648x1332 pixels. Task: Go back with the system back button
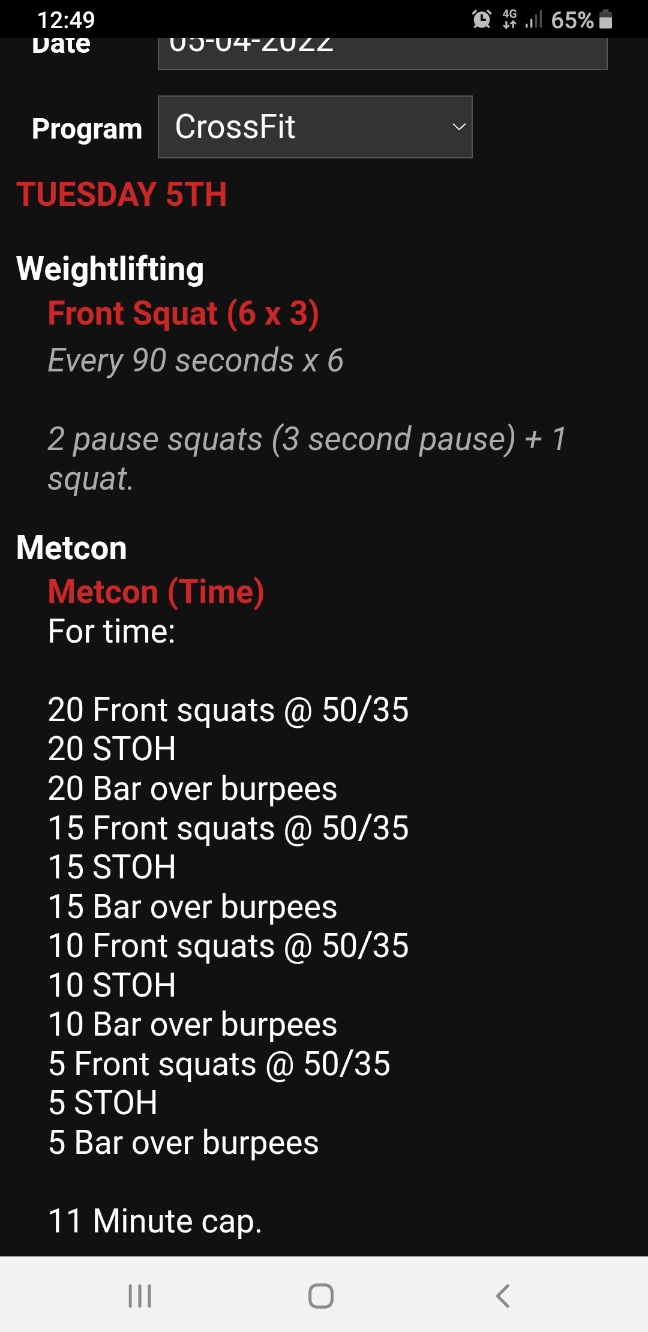[503, 1296]
